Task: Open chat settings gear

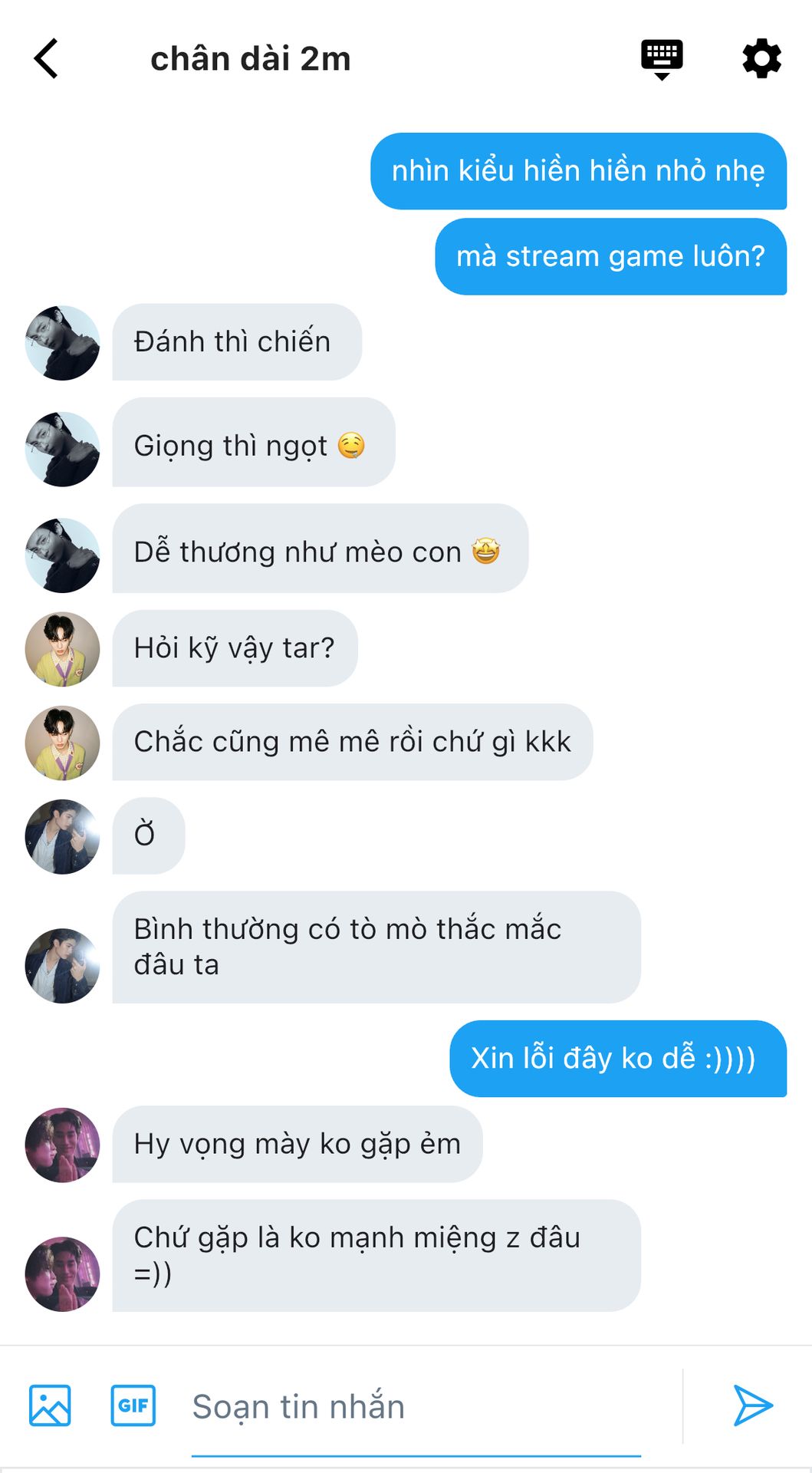Action: point(761,59)
